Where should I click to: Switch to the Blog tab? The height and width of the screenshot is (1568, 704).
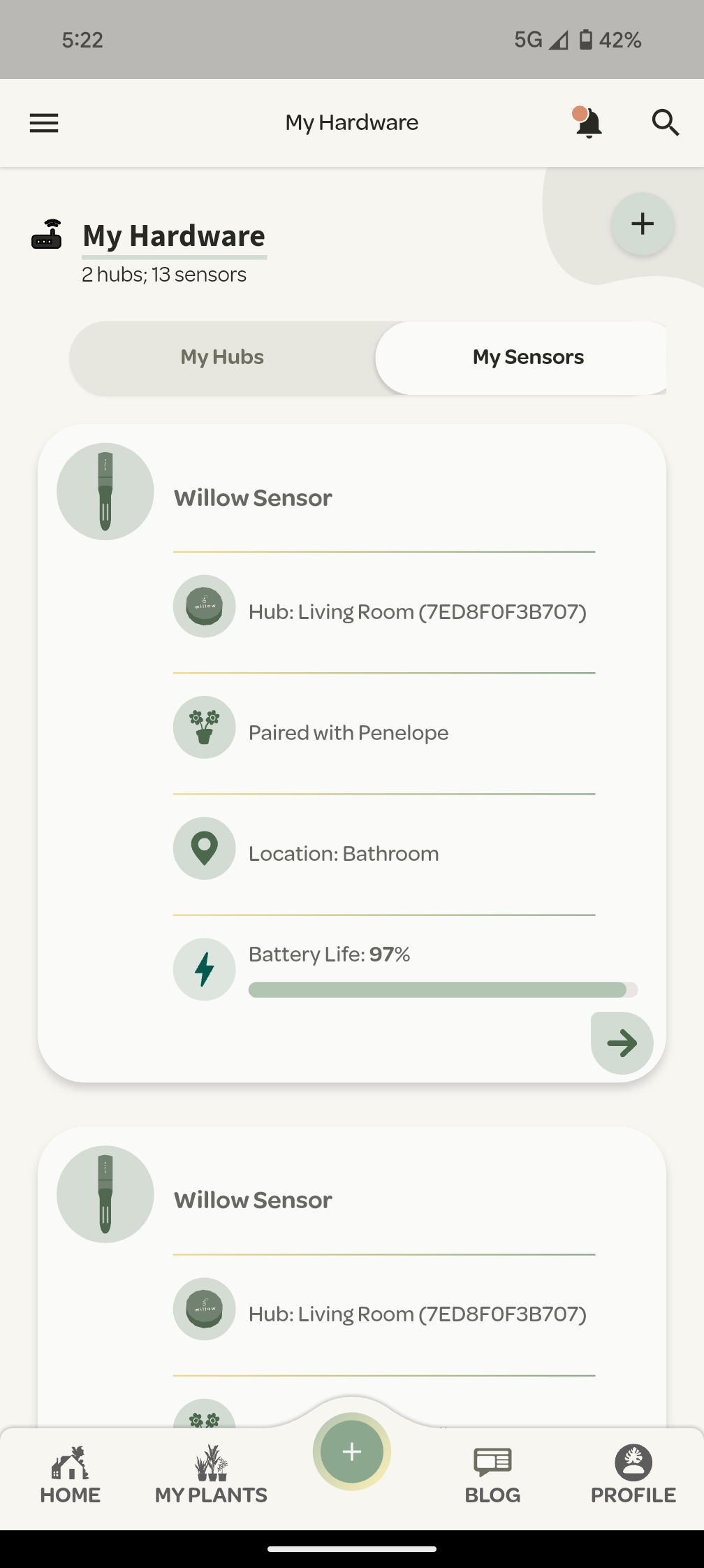click(x=493, y=1475)
